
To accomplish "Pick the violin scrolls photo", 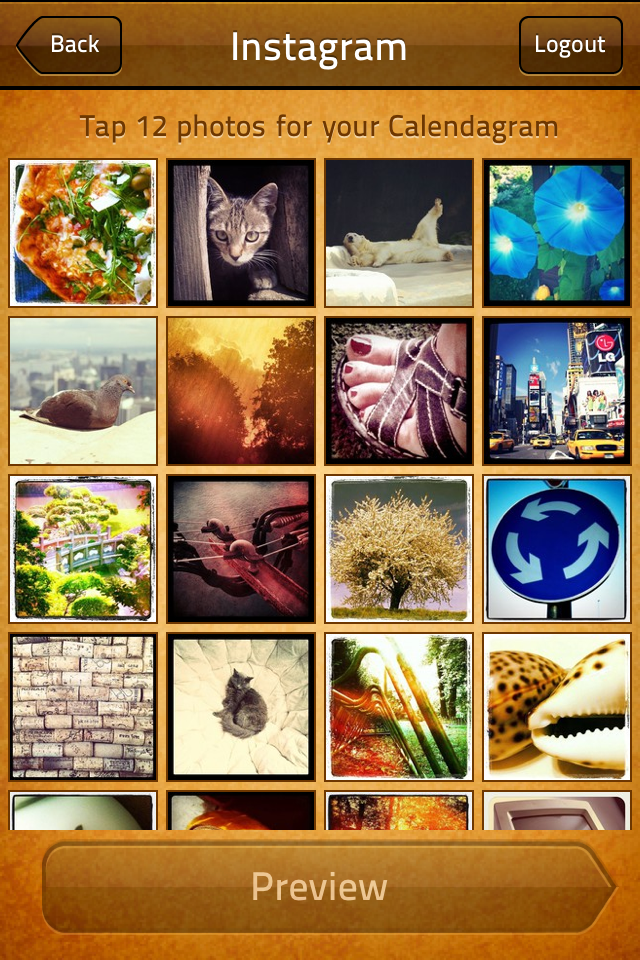I will click(241, 549).
